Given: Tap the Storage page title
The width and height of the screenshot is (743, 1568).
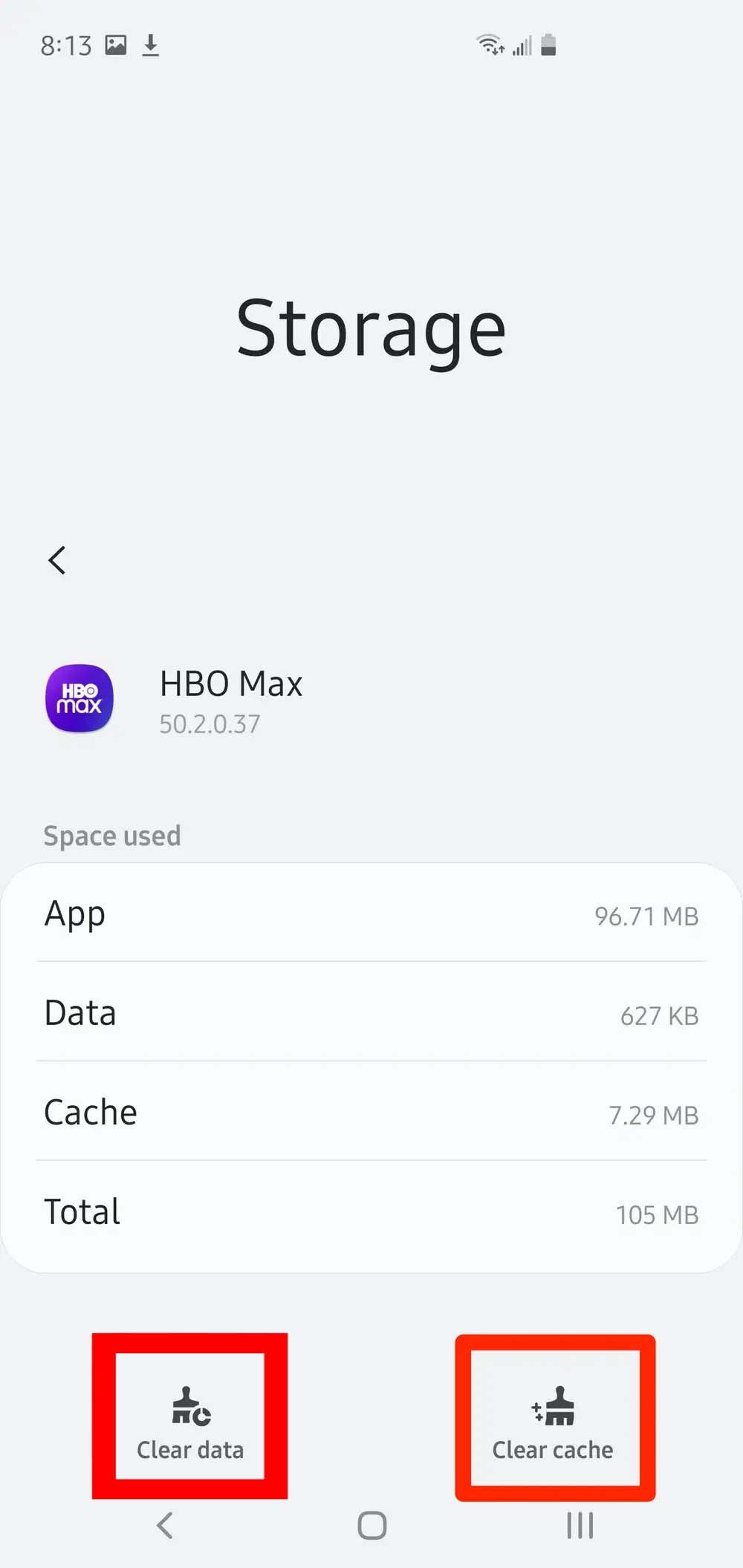Looking at the screenshot, I should pos(371,328).
